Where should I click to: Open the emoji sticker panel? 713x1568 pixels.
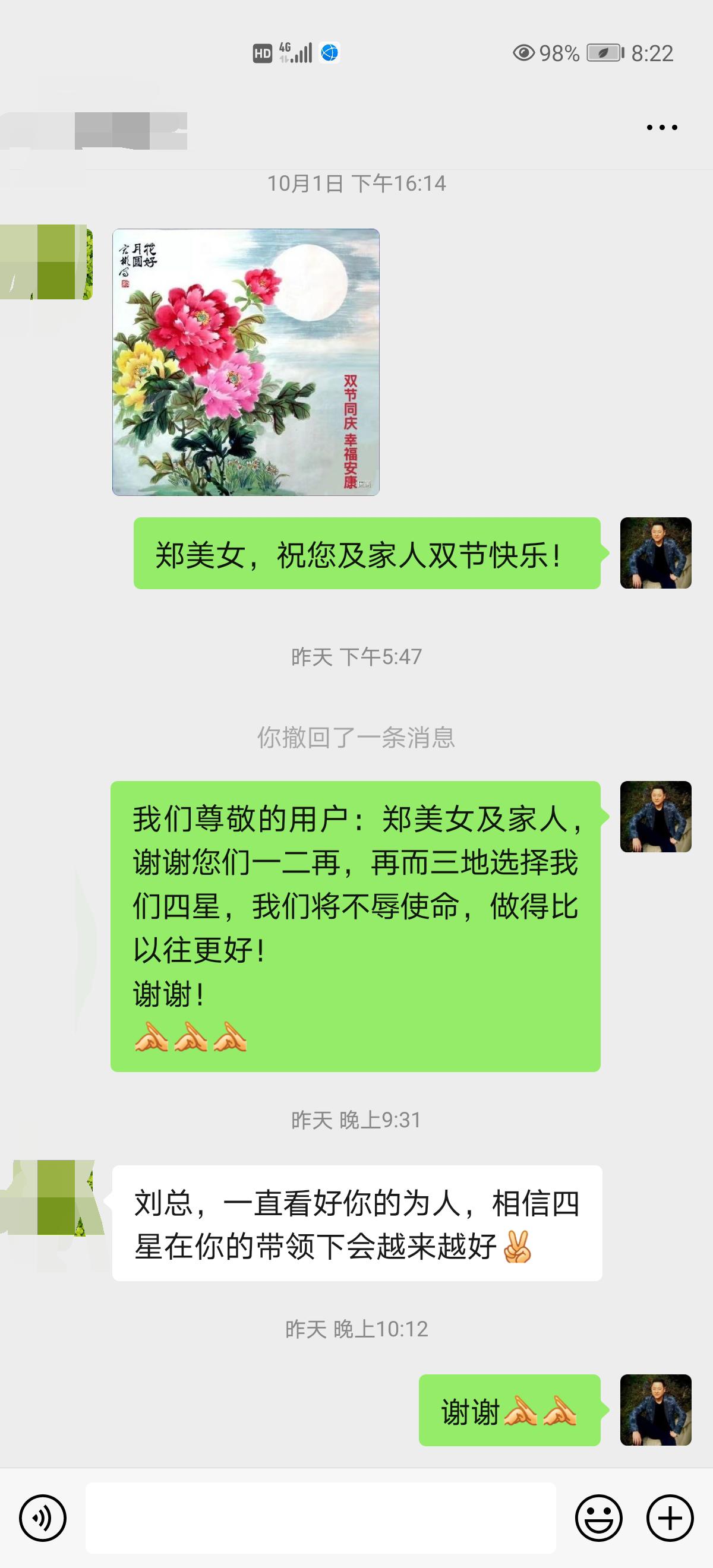[x=598, y=1518]
